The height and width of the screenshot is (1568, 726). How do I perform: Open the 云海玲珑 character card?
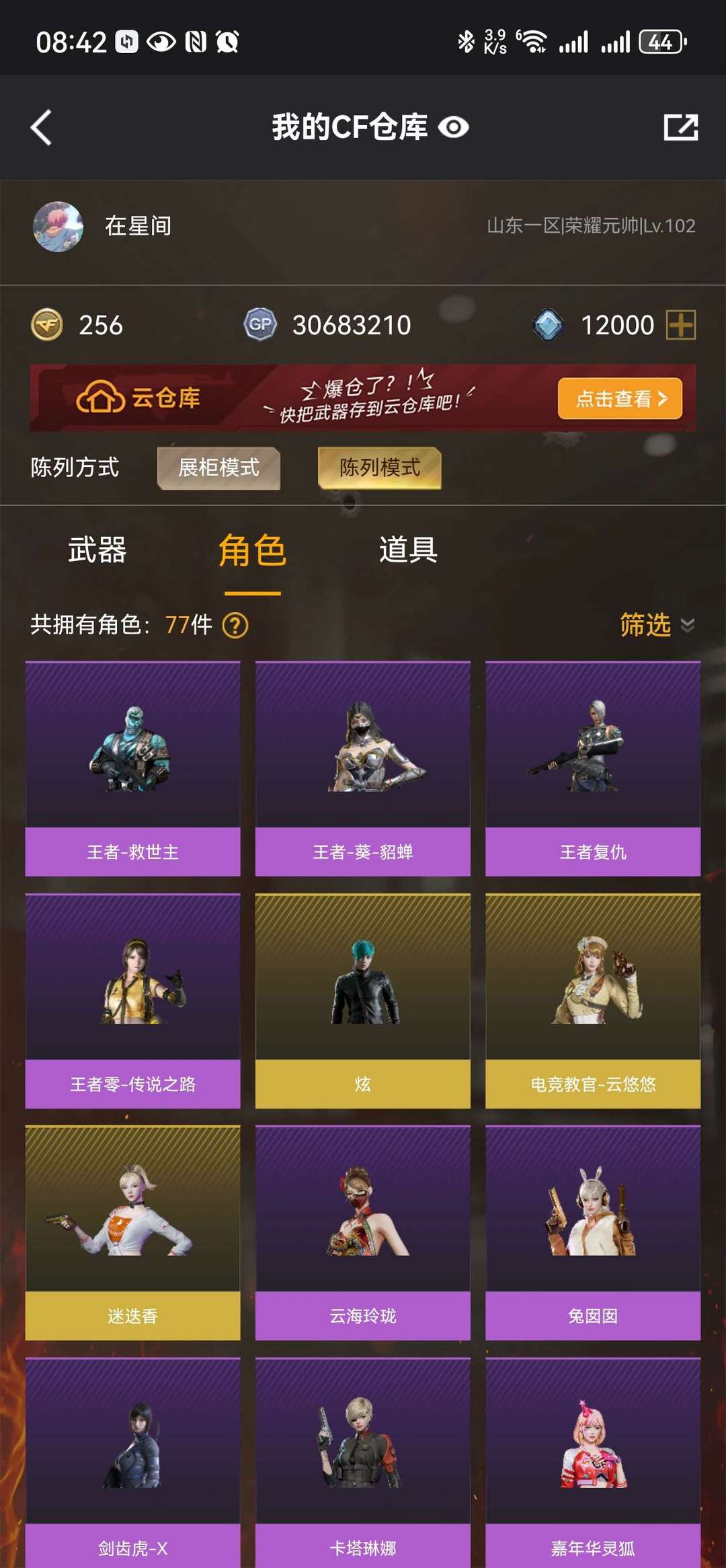point(363,1233)
